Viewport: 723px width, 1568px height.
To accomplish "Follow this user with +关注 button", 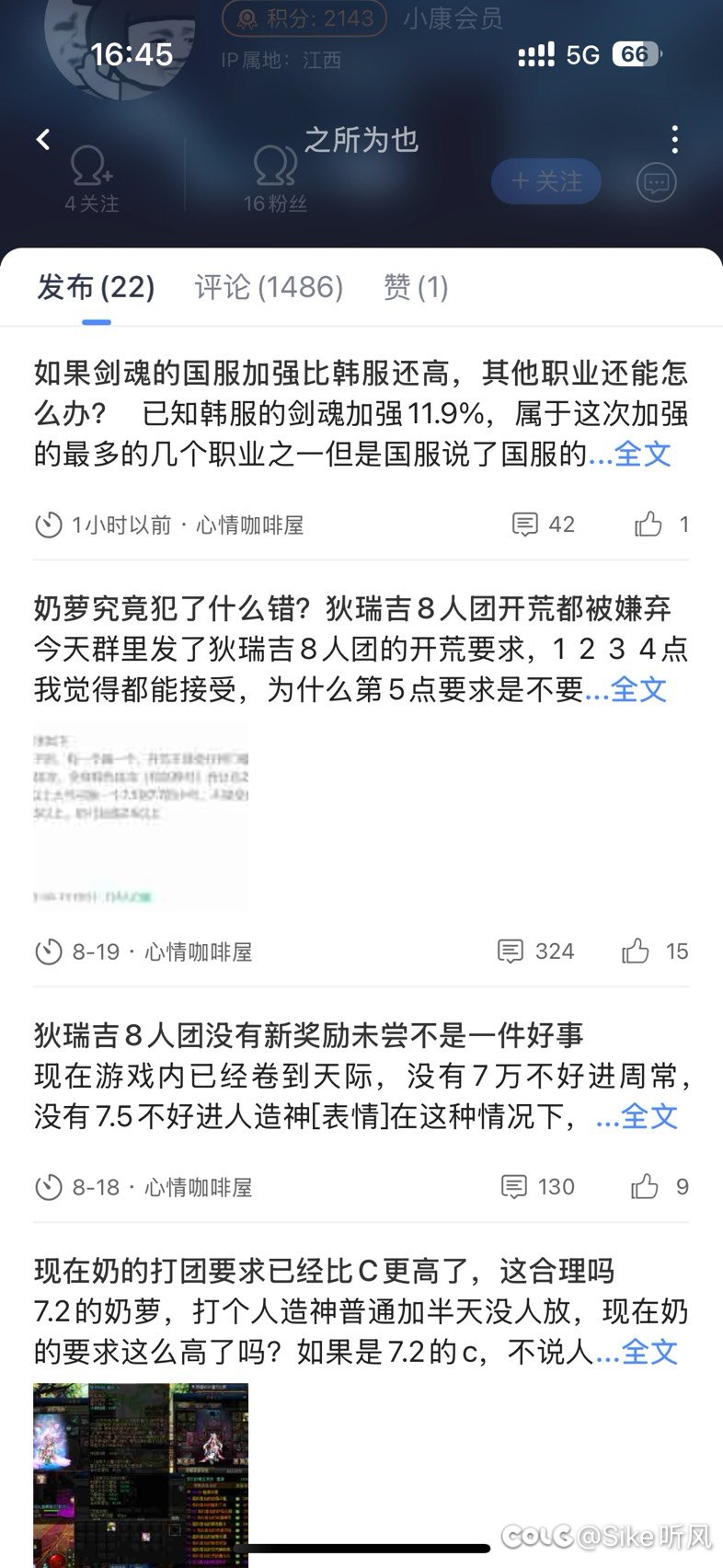I will coord(546,181).
